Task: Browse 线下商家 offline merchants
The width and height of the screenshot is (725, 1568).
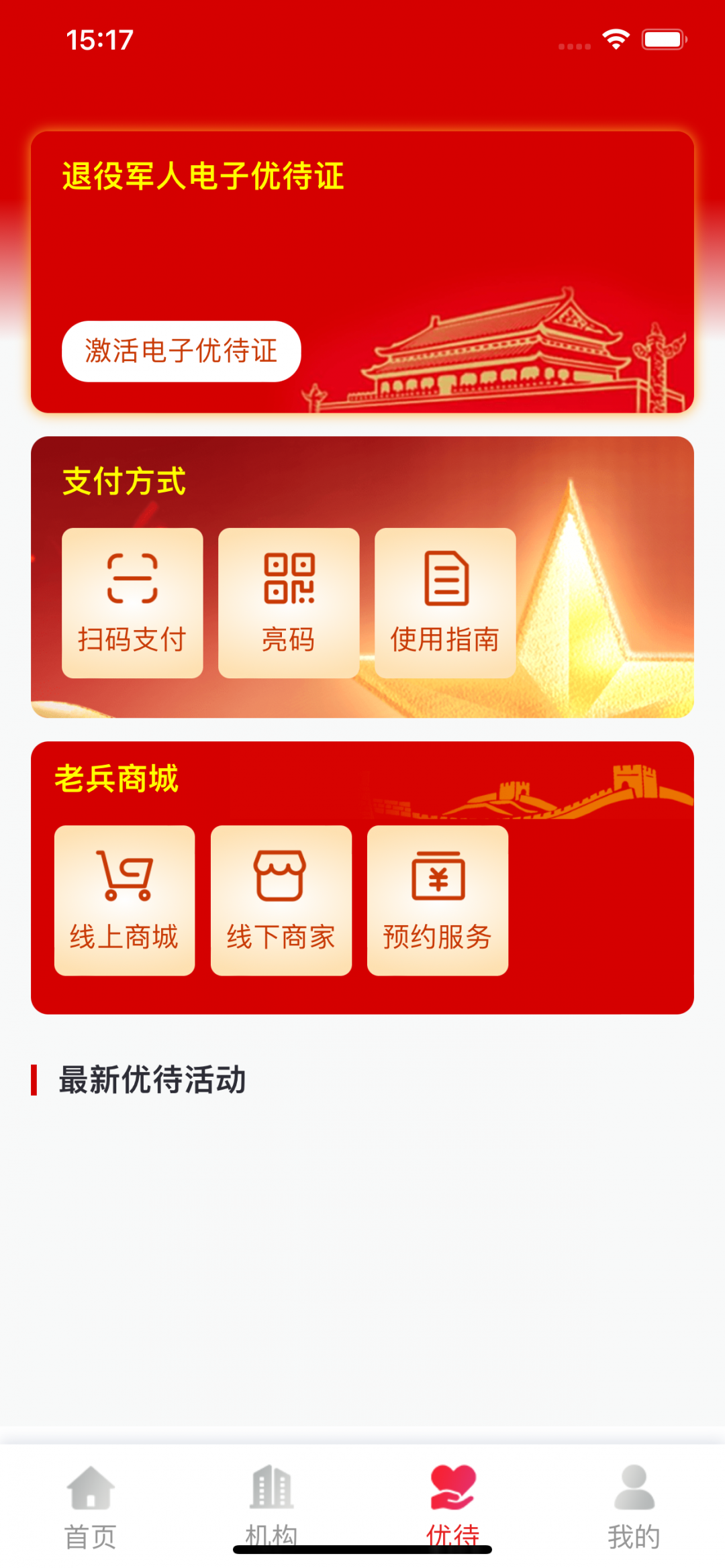Action: [x=281, y=900]
